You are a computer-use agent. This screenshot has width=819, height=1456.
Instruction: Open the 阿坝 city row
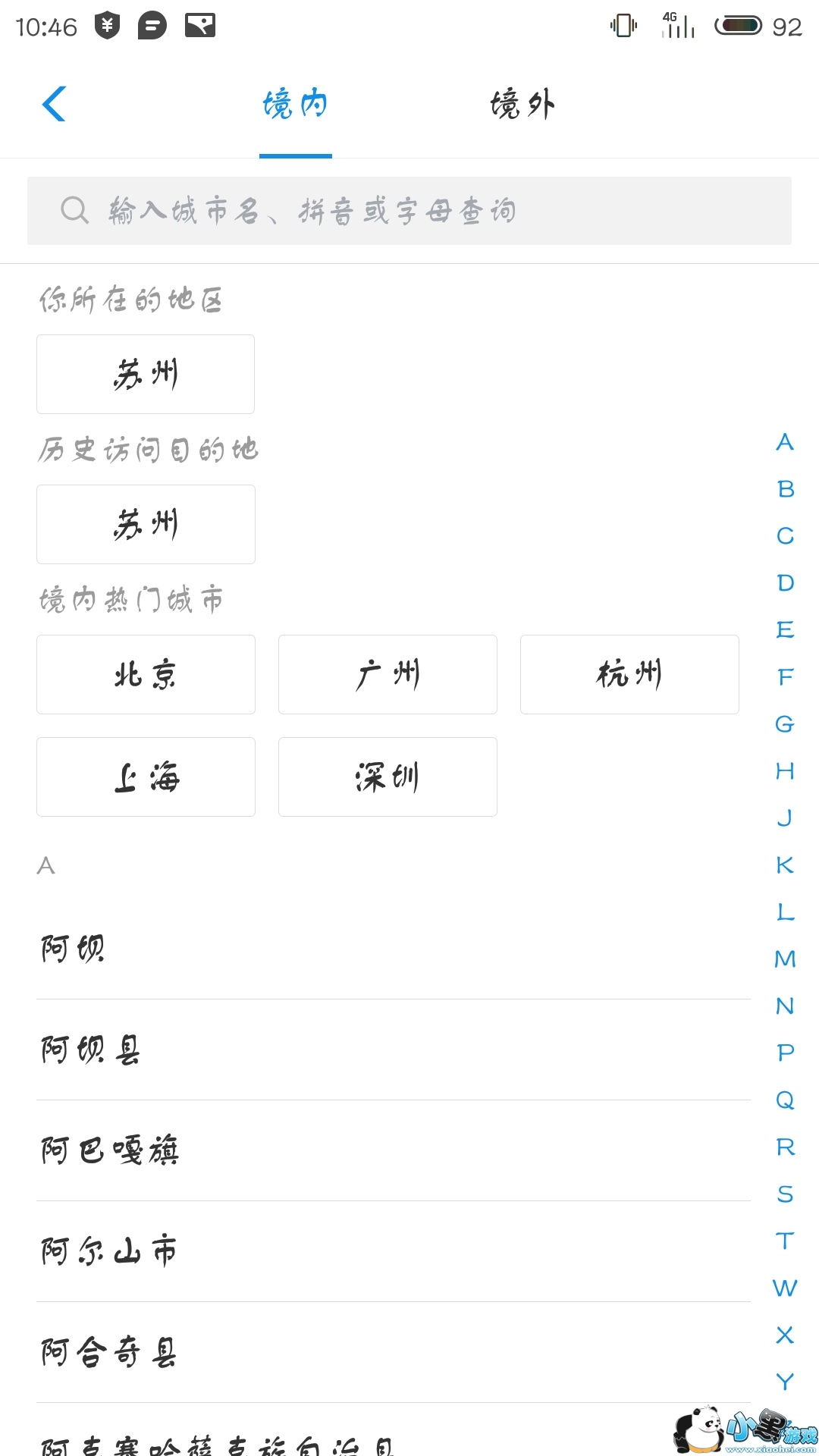[x=393, y=949]
